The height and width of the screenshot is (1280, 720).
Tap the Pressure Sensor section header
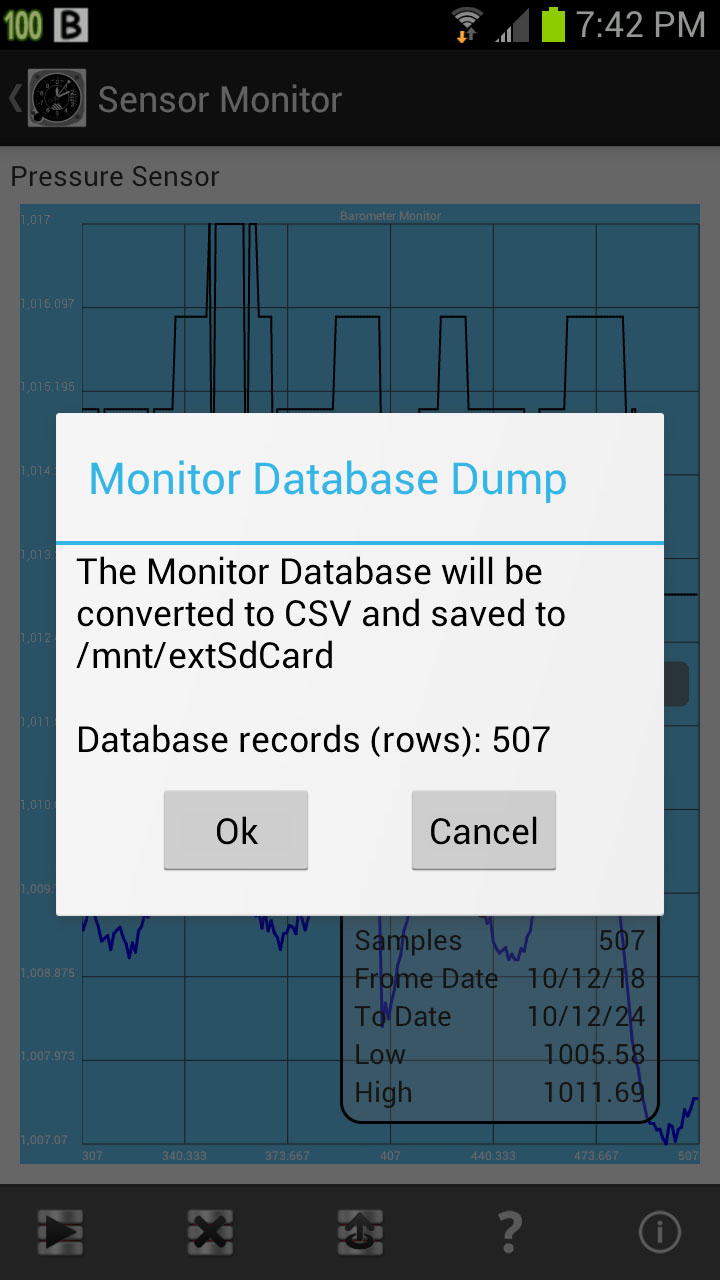(114, 176)
